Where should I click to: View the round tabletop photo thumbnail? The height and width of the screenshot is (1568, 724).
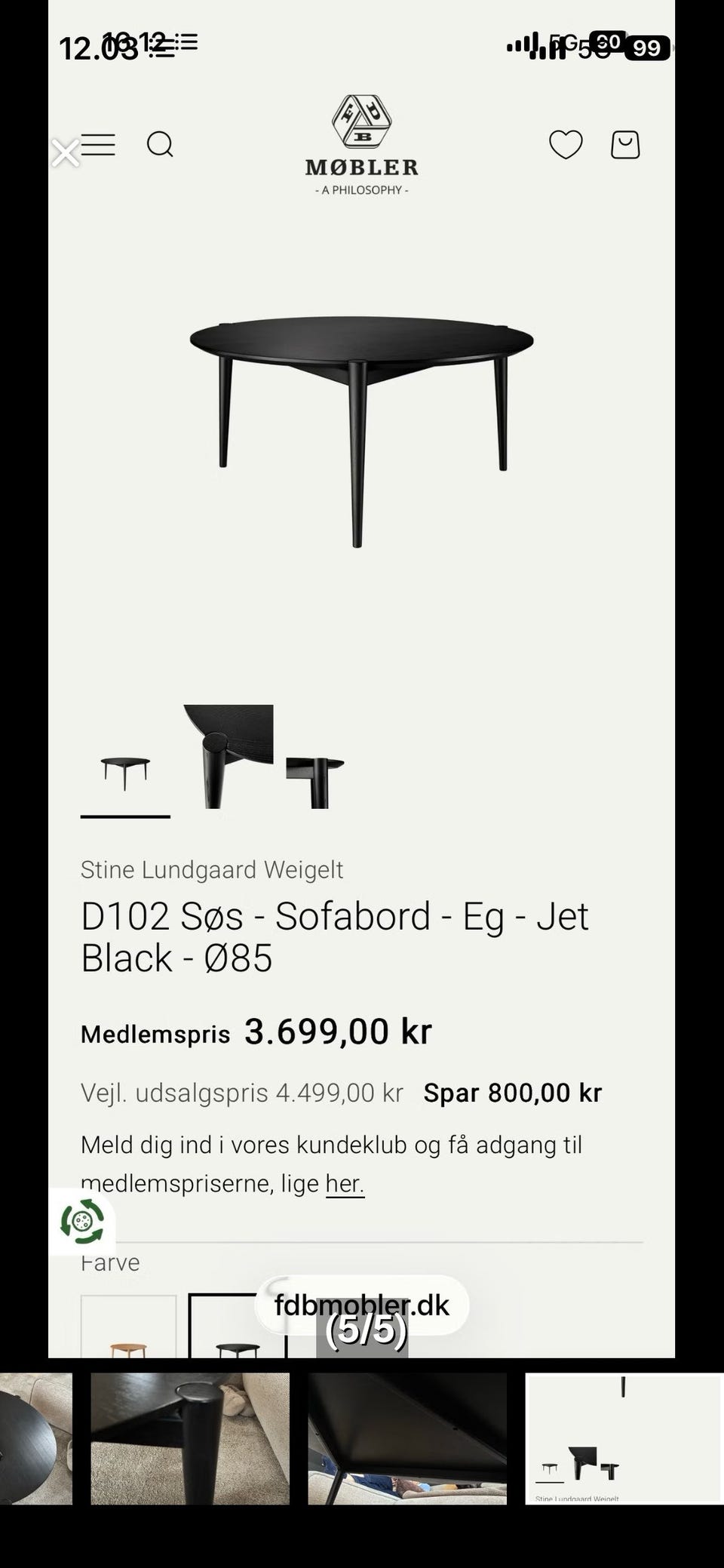click(x=35, y=1438)
